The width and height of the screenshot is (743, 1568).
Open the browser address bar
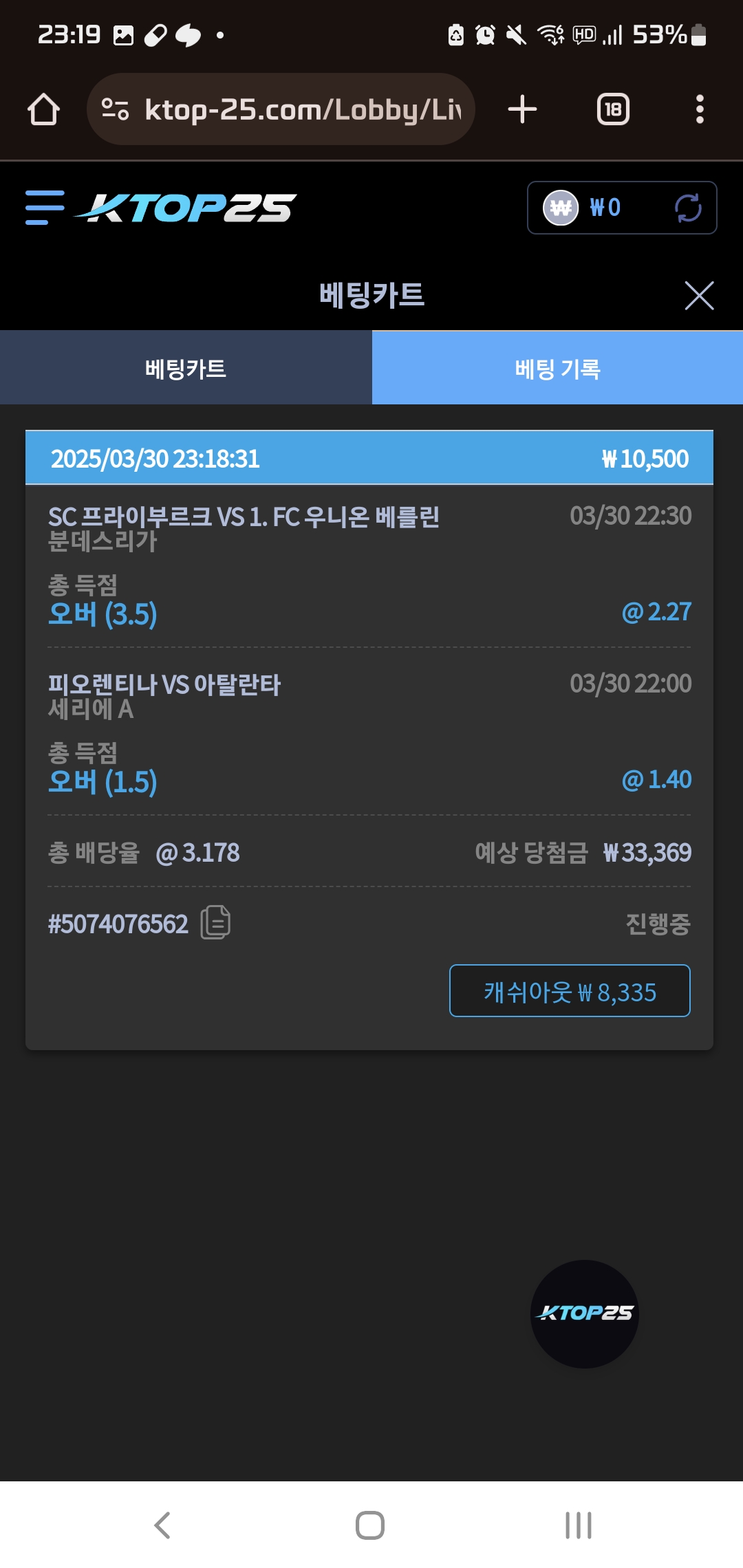coord(289,109)
